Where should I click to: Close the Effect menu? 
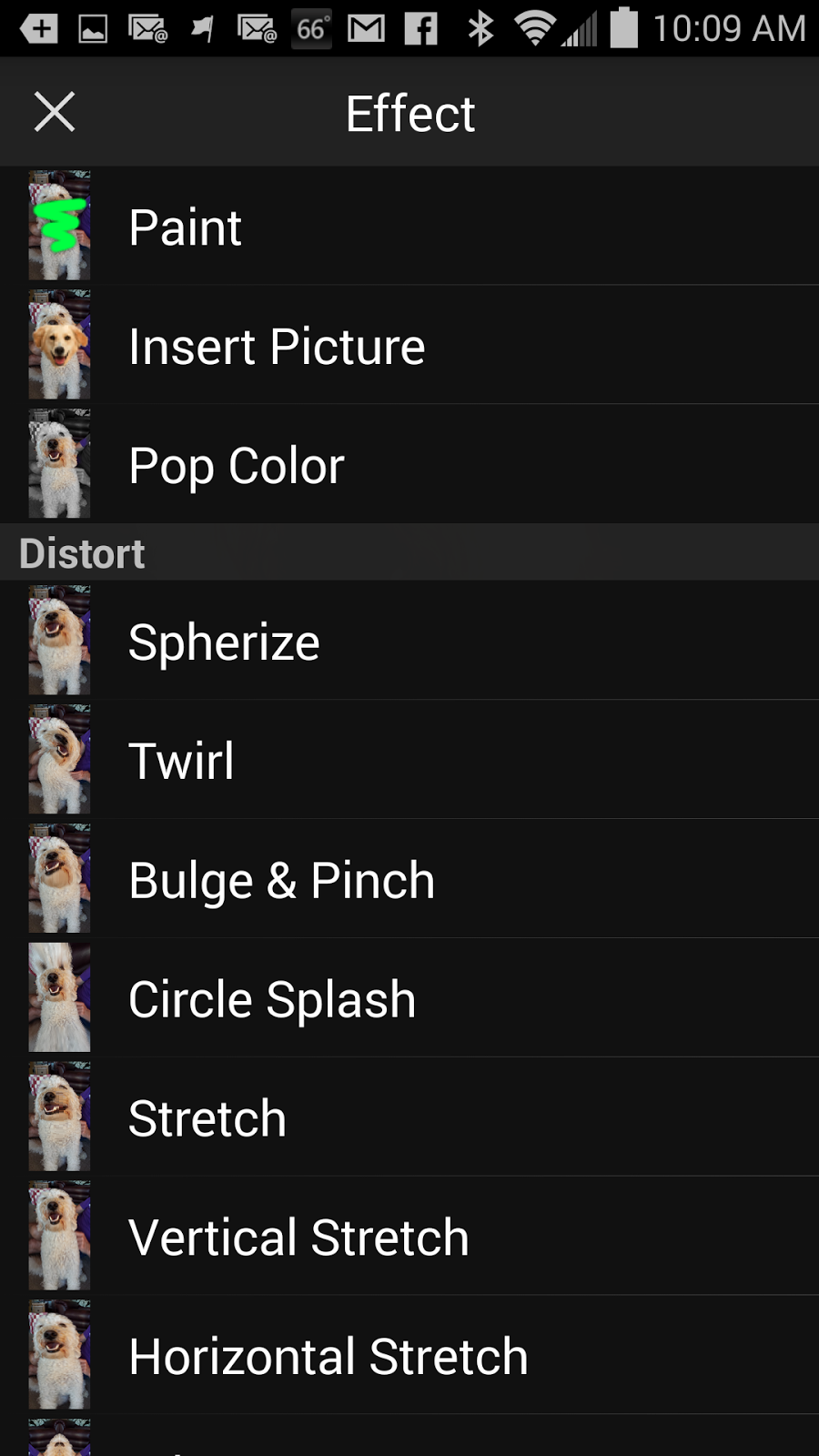55,113
